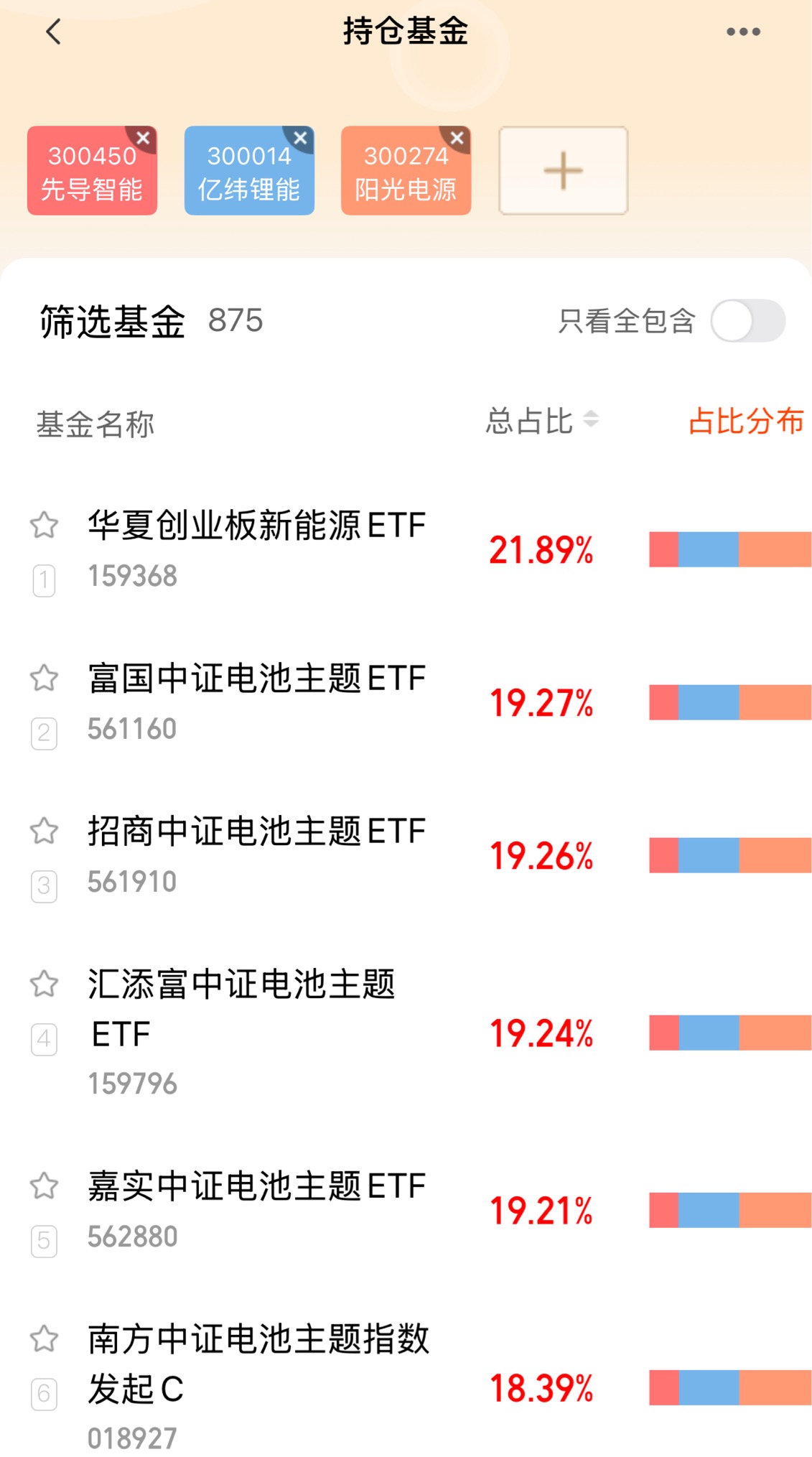Viewport: 812px width, 1457px height.
Task: Favorite 华夏创业板新能源ETF with the star
Action: click(44, 525)
